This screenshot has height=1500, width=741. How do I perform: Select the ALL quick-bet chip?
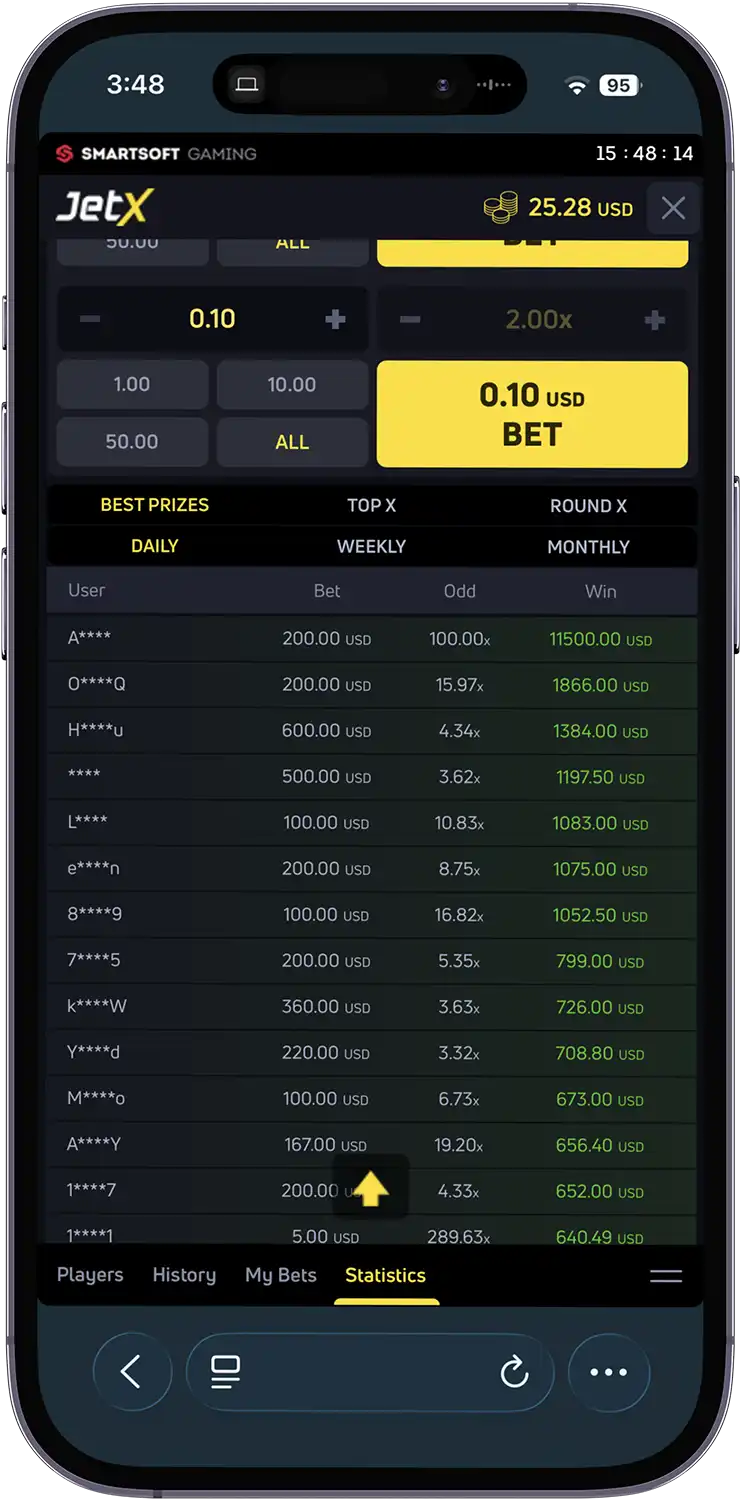(x=291, y=441)
